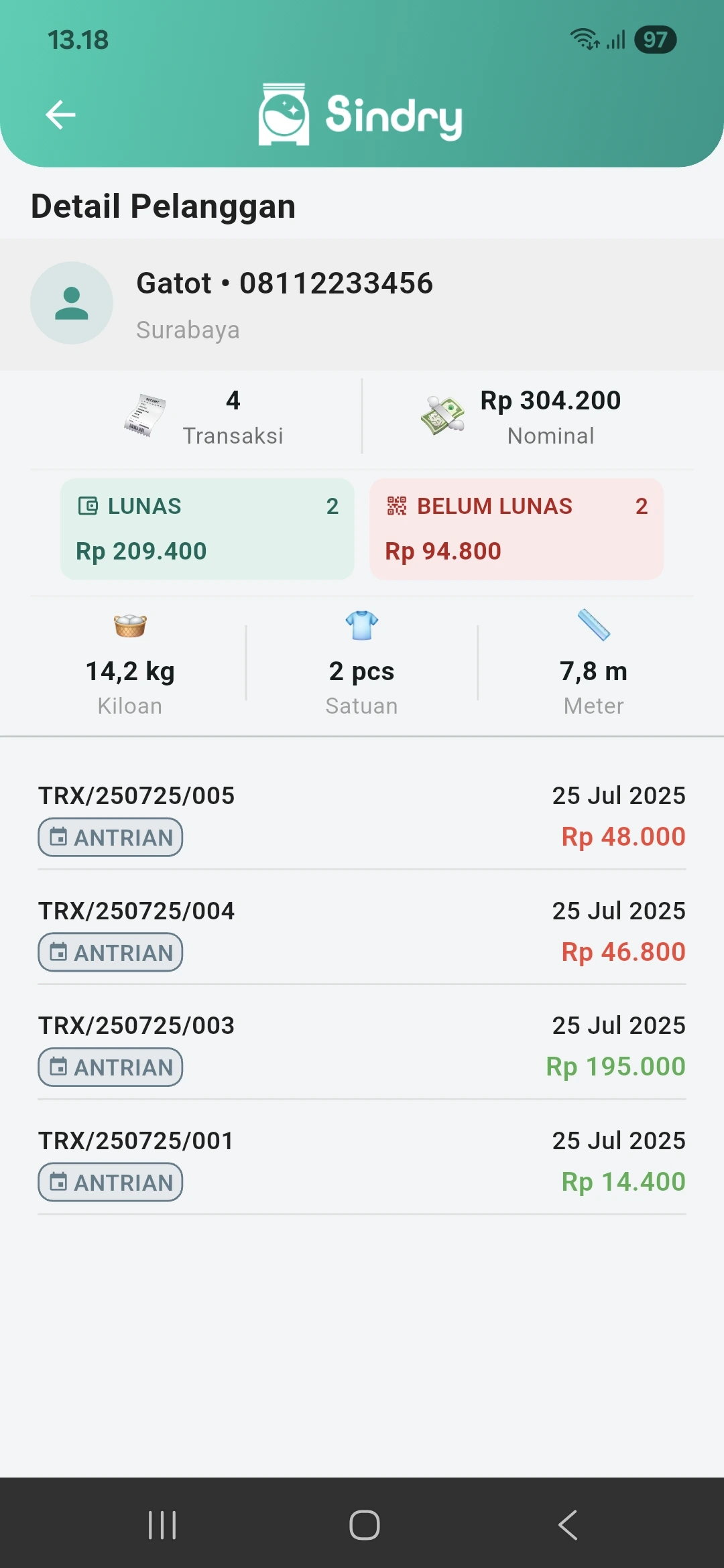This screenshot has height=1568, width=724.
Task: Tap the card icon in the LUNAS badge
Action: [89, 507]
